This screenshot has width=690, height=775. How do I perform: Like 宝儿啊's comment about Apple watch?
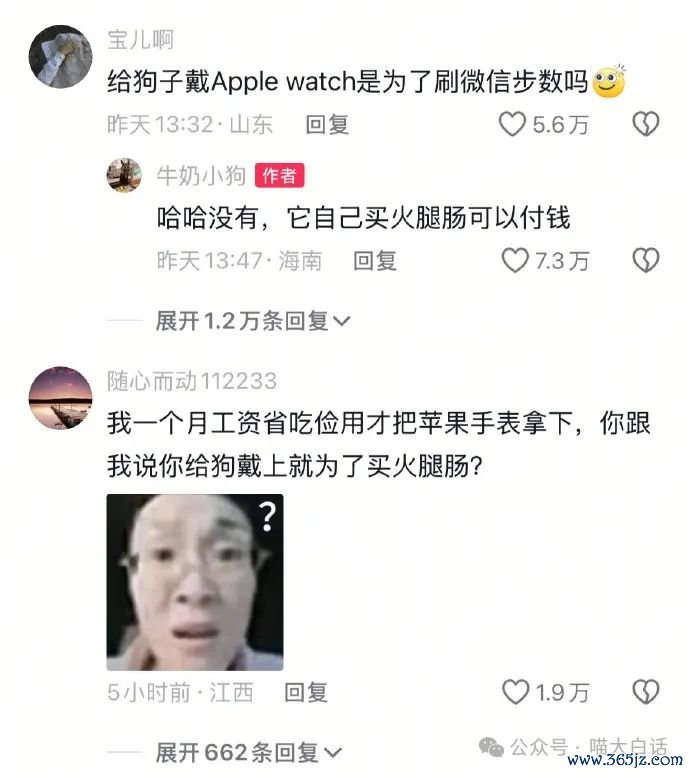(512, 124)
